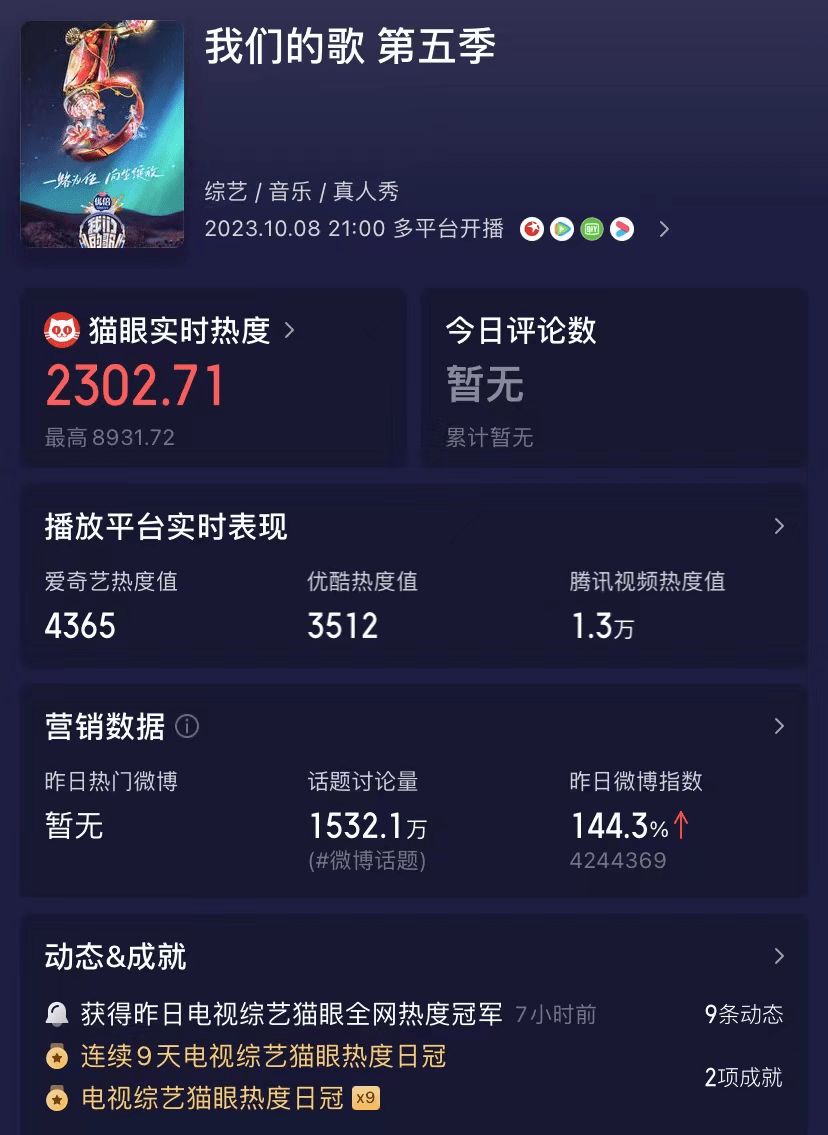View the 9条动态 list

(x=743, y=1014)
